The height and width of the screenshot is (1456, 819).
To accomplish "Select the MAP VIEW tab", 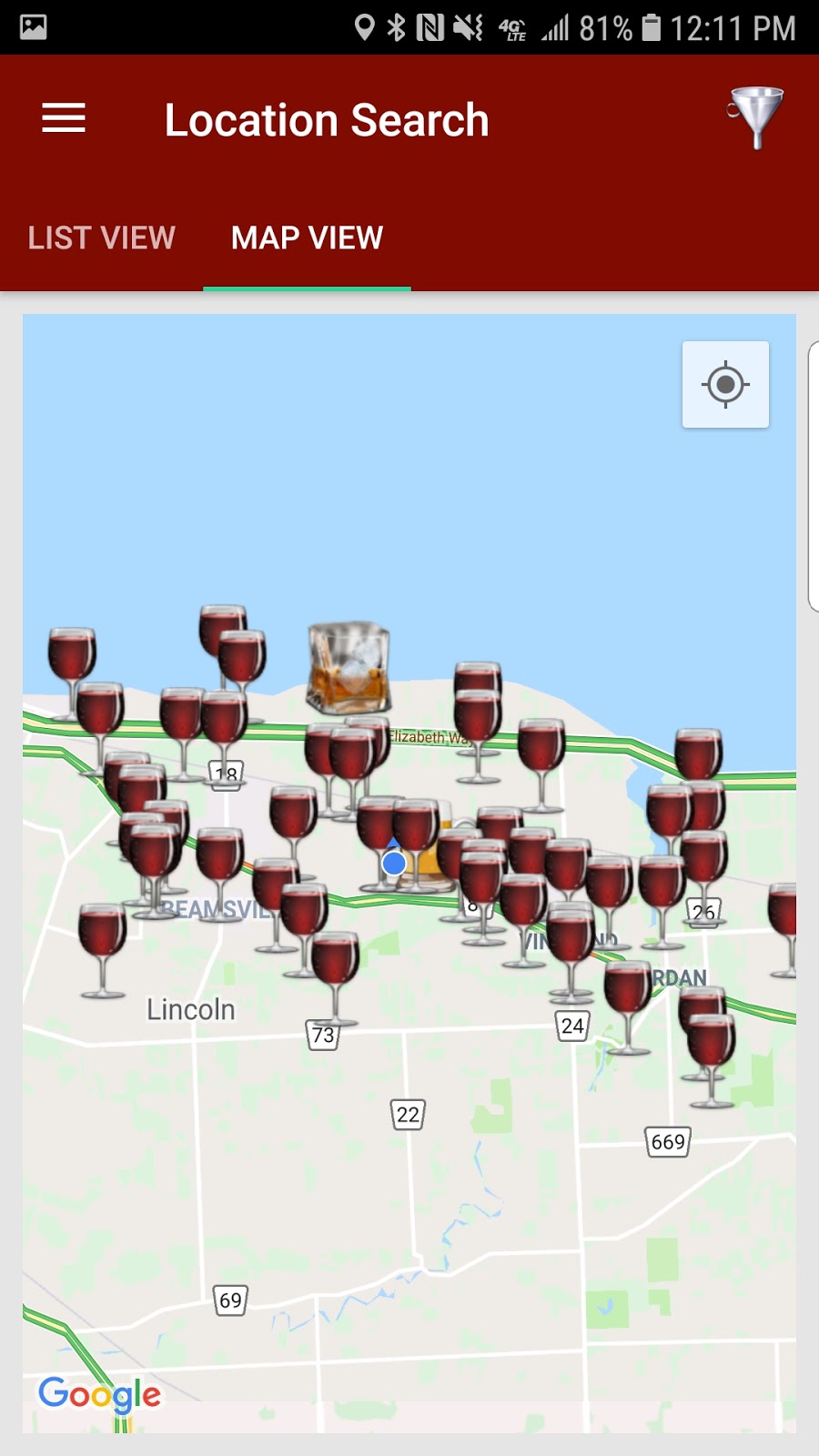I will pyautogui.click(x=307, y=238).
